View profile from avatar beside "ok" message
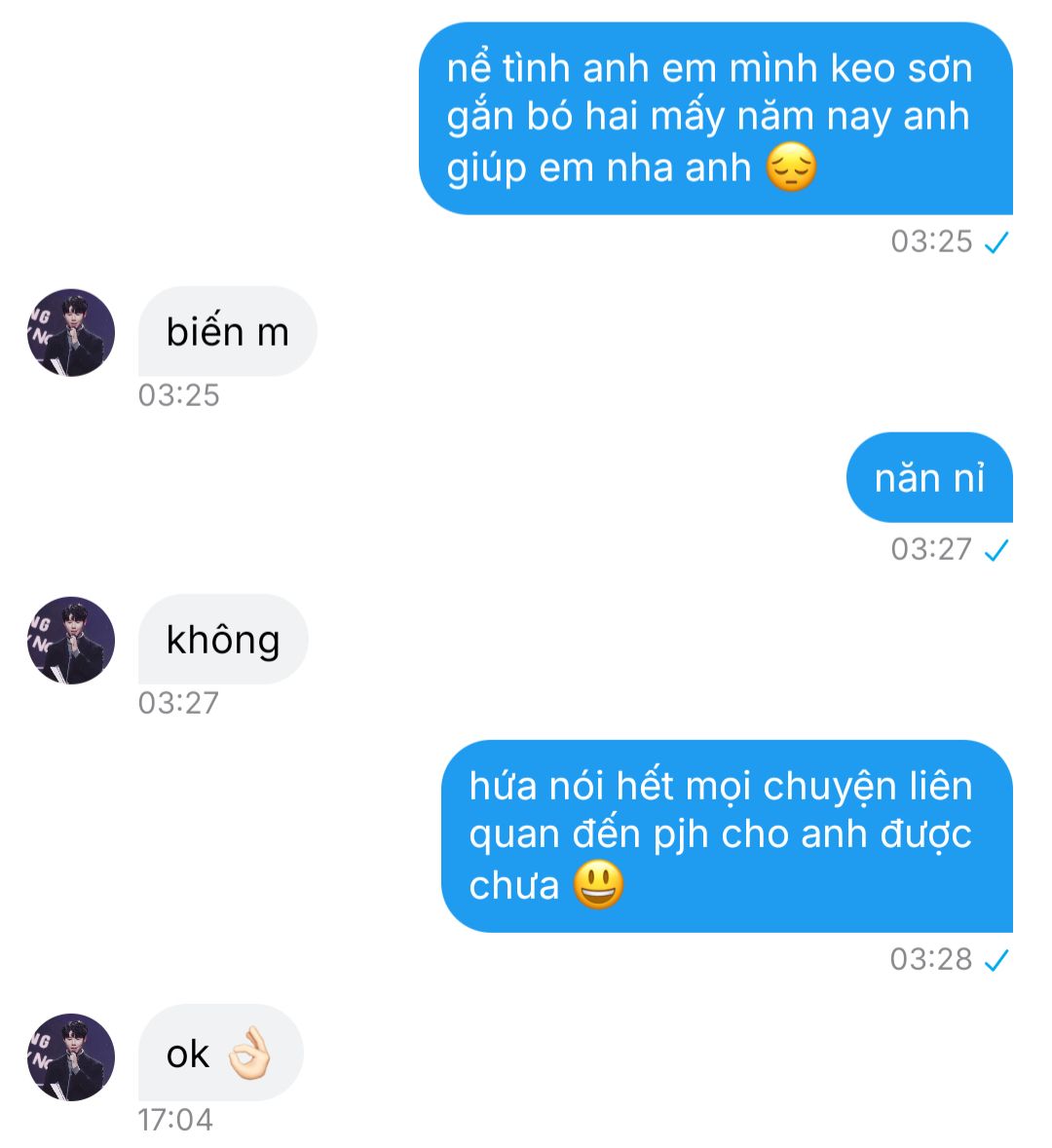The height and width of the screenshot is (1148, 1052). (x=71, y=1057)
